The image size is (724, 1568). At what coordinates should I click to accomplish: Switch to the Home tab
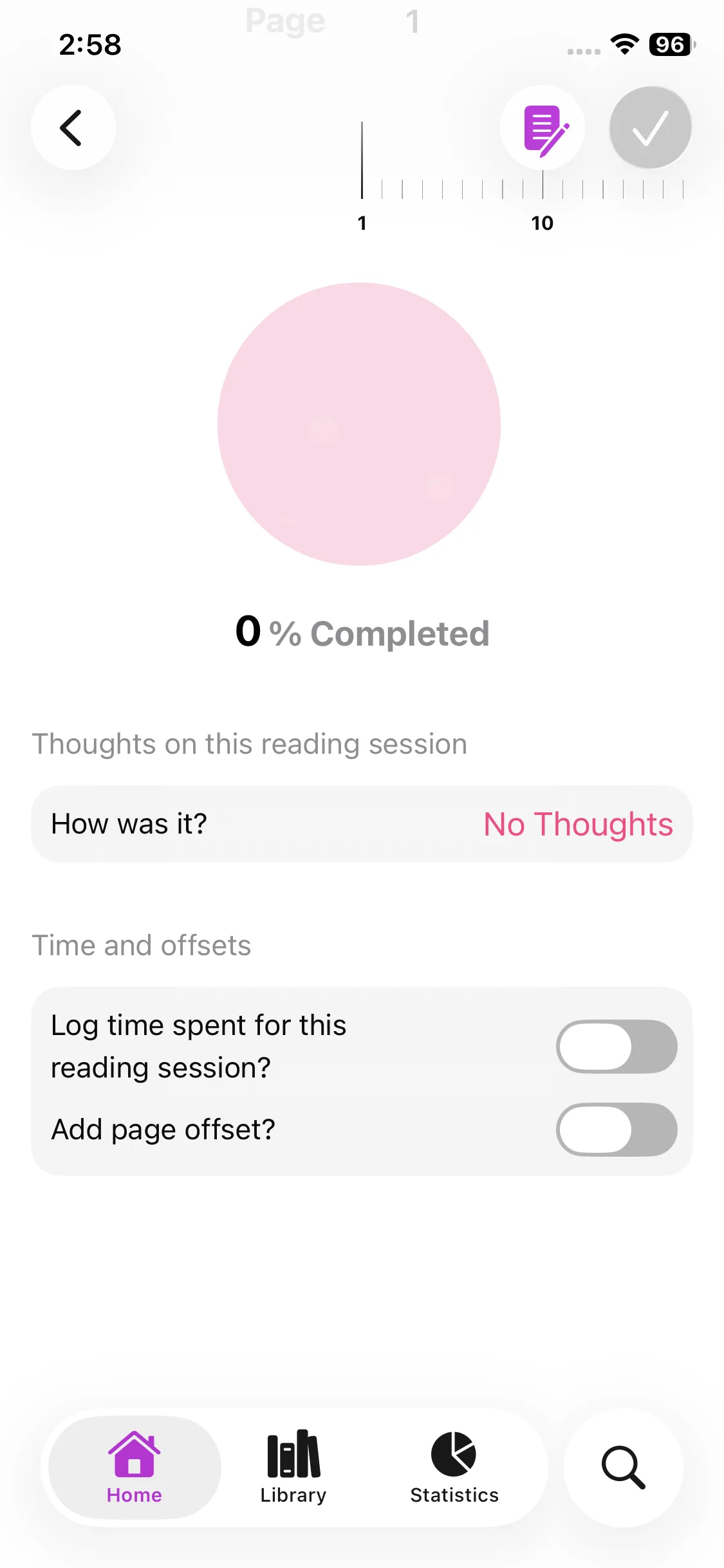pyautogui.click(x=134, y=1467)
